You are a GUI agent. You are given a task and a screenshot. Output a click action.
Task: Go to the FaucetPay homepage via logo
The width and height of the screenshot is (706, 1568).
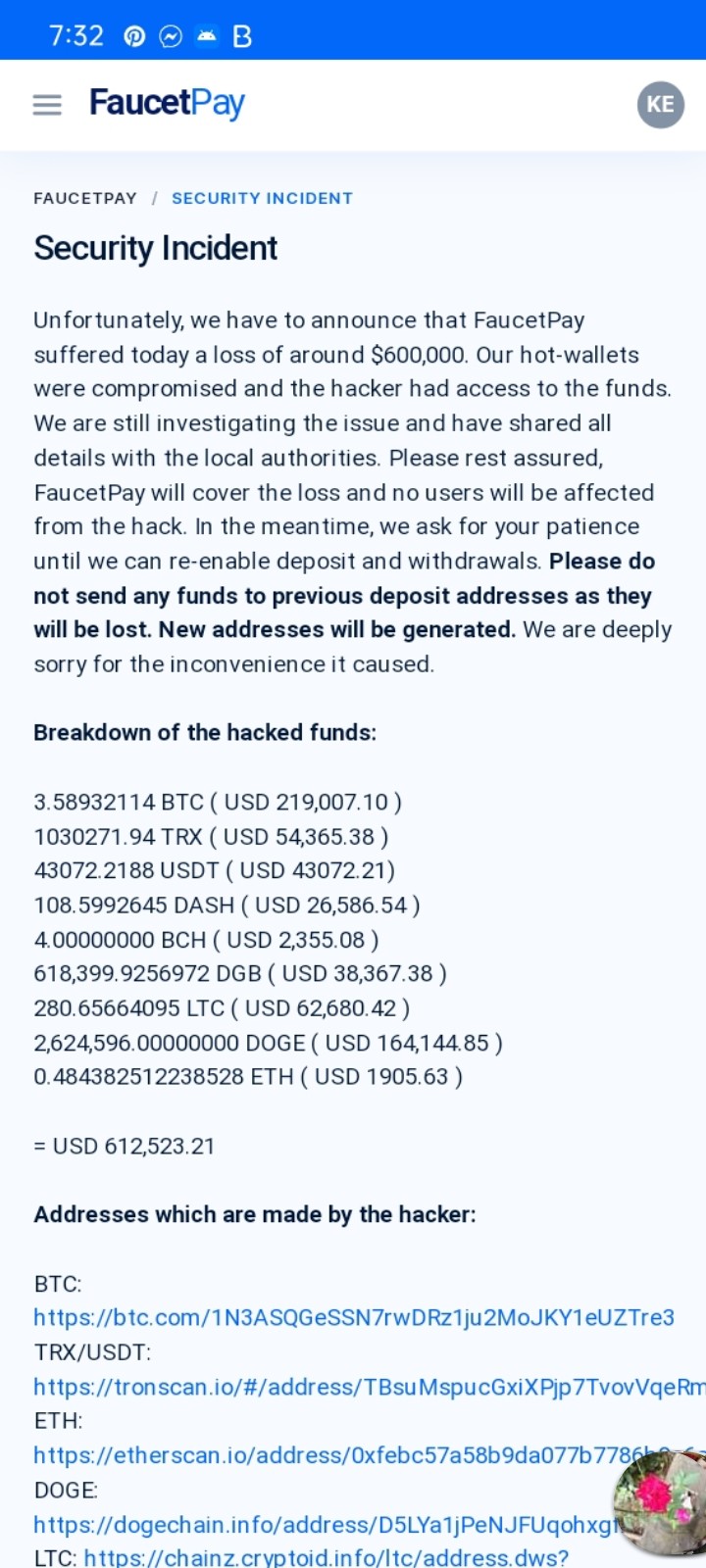[x=167, y=104]
